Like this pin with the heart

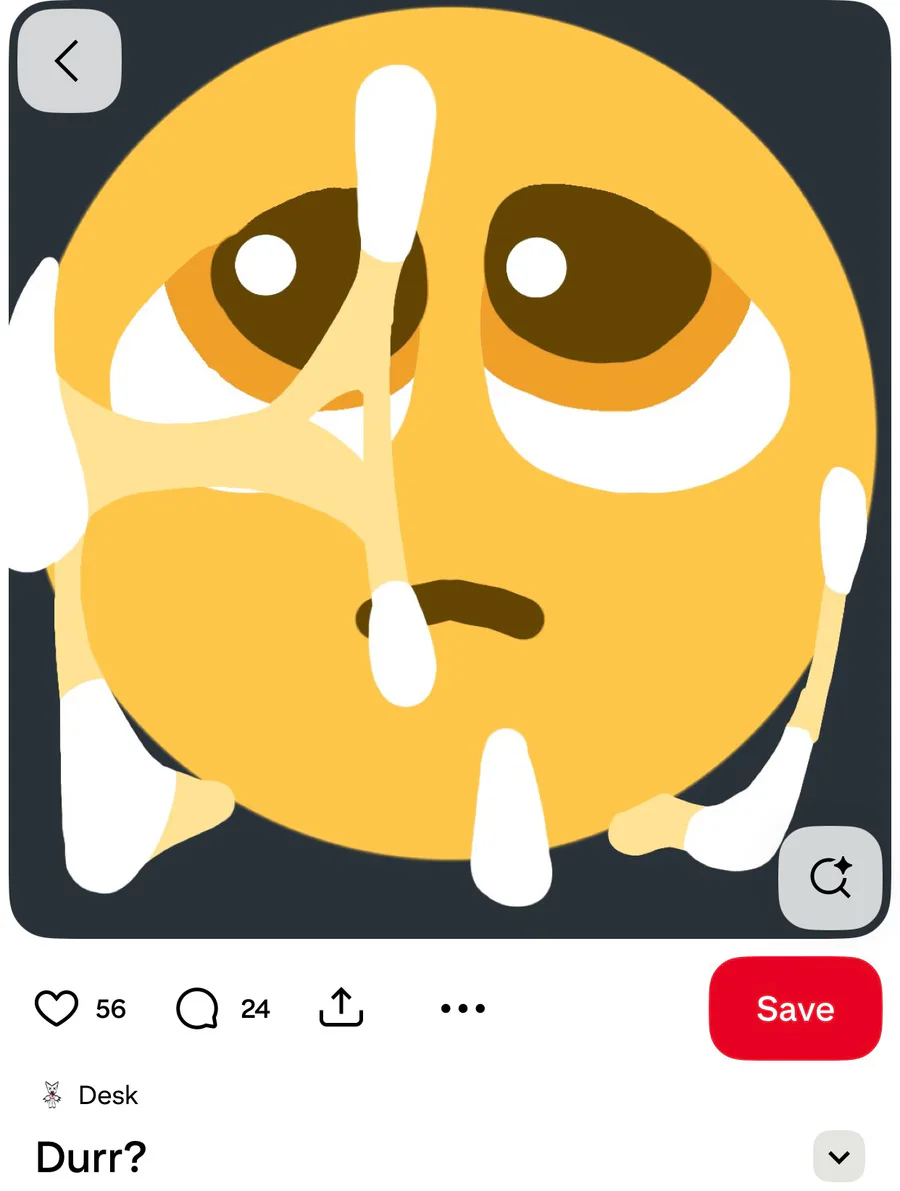(56, 1008)
